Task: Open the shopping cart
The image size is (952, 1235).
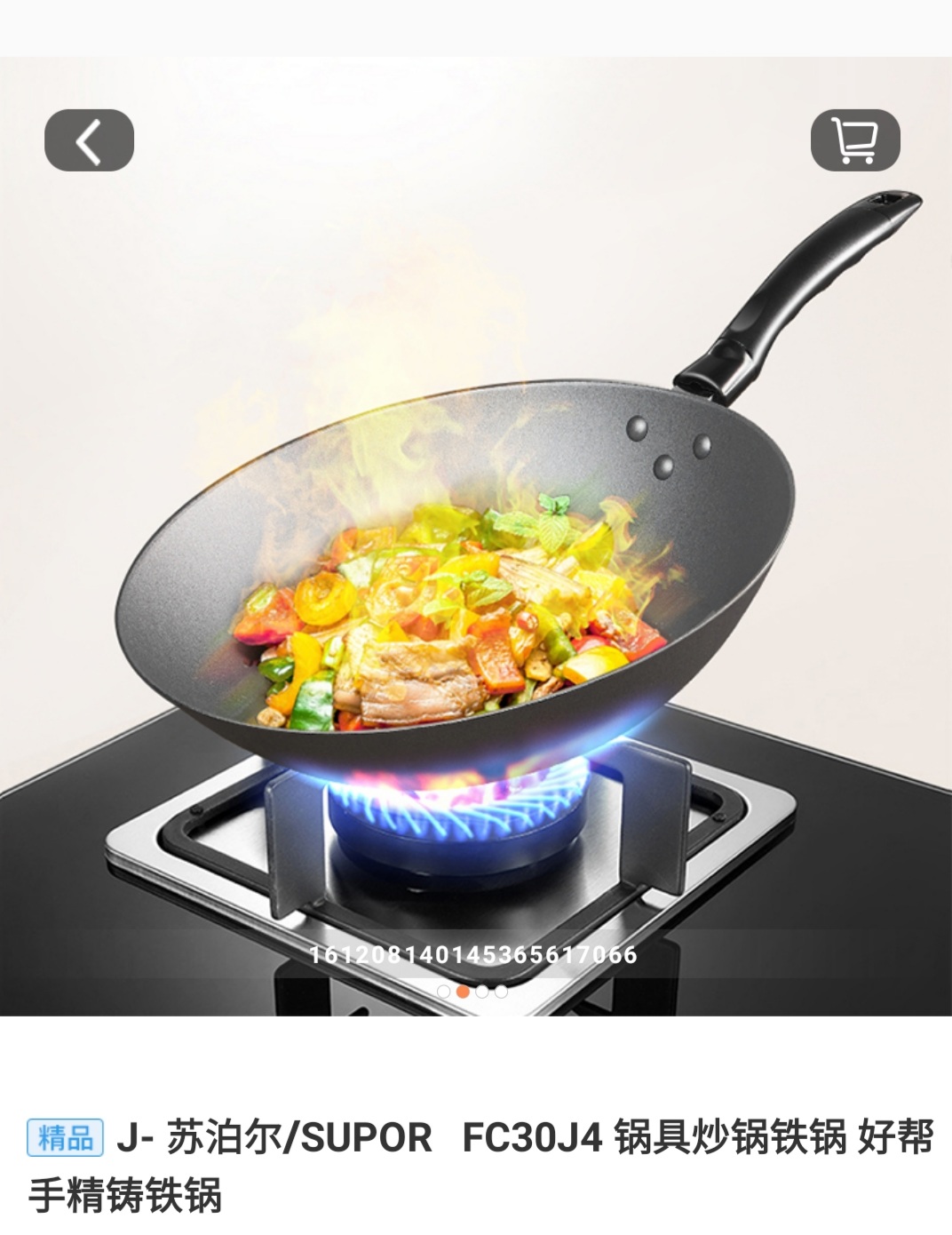Action: (854, 140)
